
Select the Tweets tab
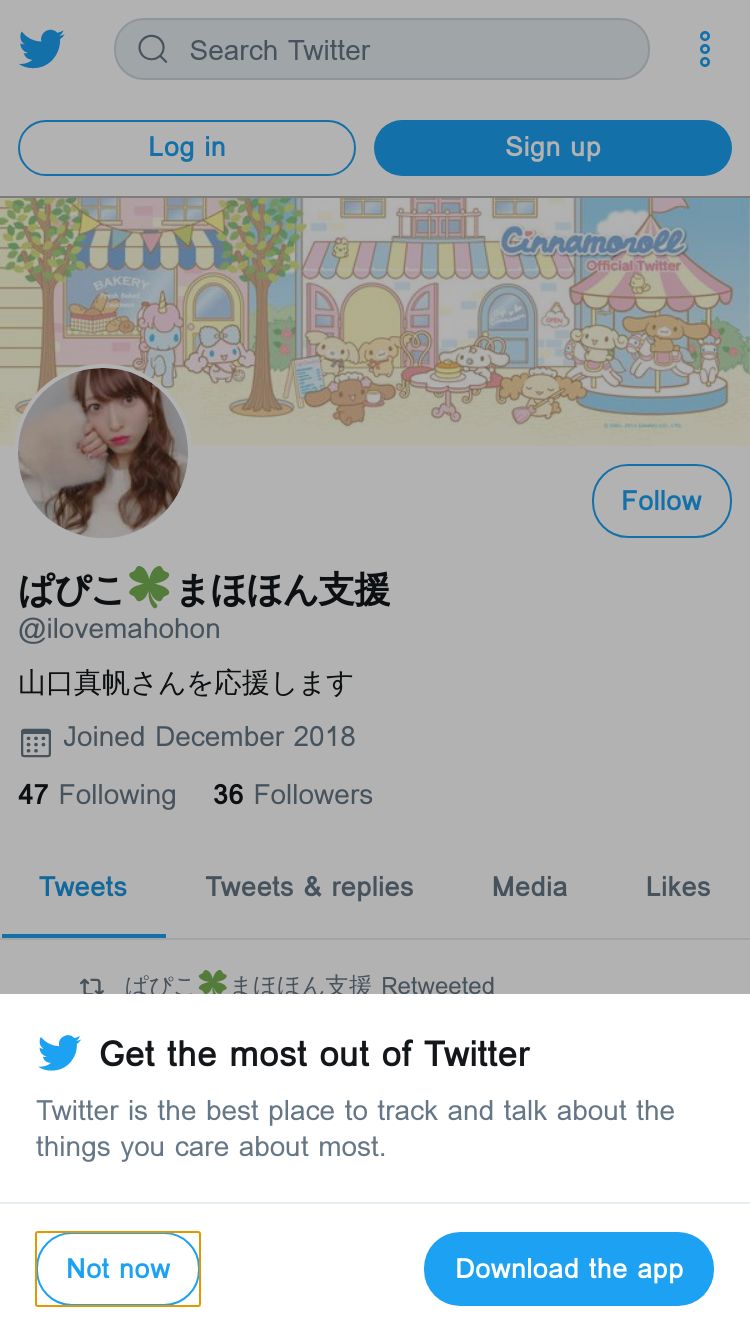(83, 887)
